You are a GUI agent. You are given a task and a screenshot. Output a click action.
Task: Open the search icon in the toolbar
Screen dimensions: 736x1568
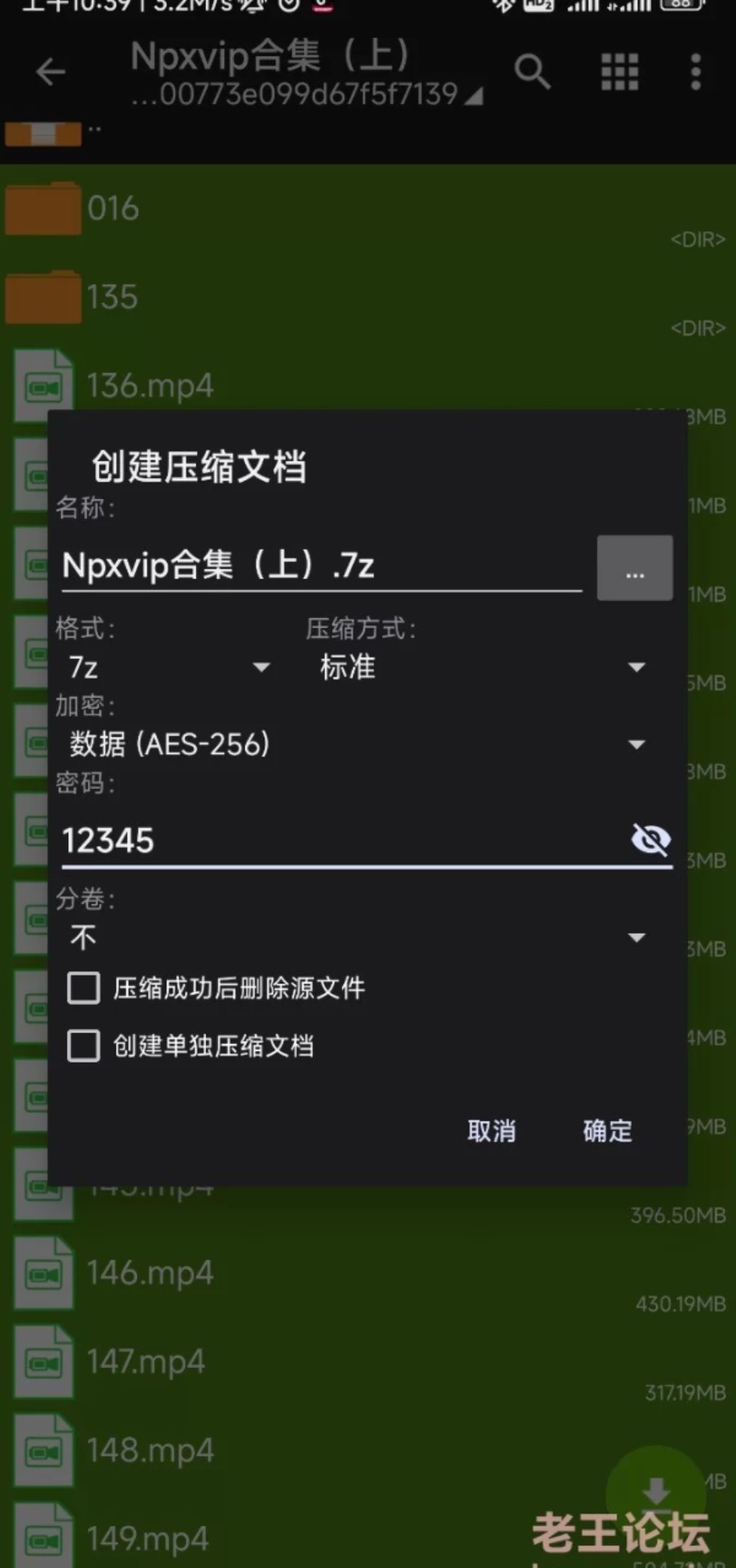(x=532, y=73)
